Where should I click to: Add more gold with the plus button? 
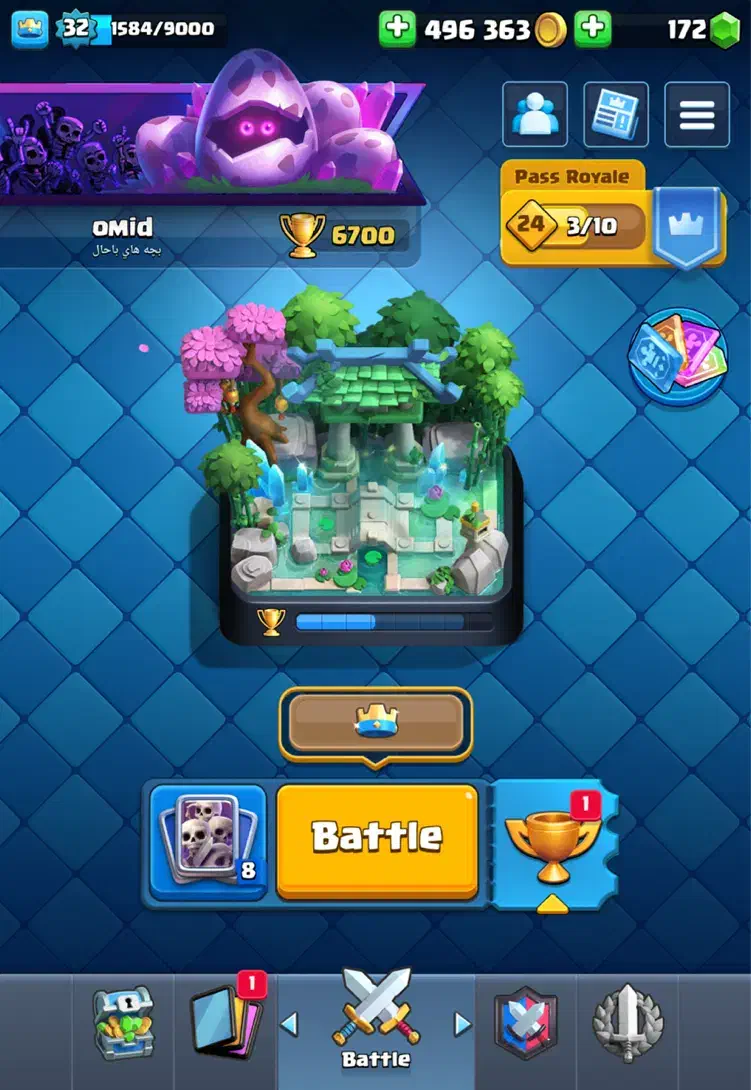click(x=397, y=29)
